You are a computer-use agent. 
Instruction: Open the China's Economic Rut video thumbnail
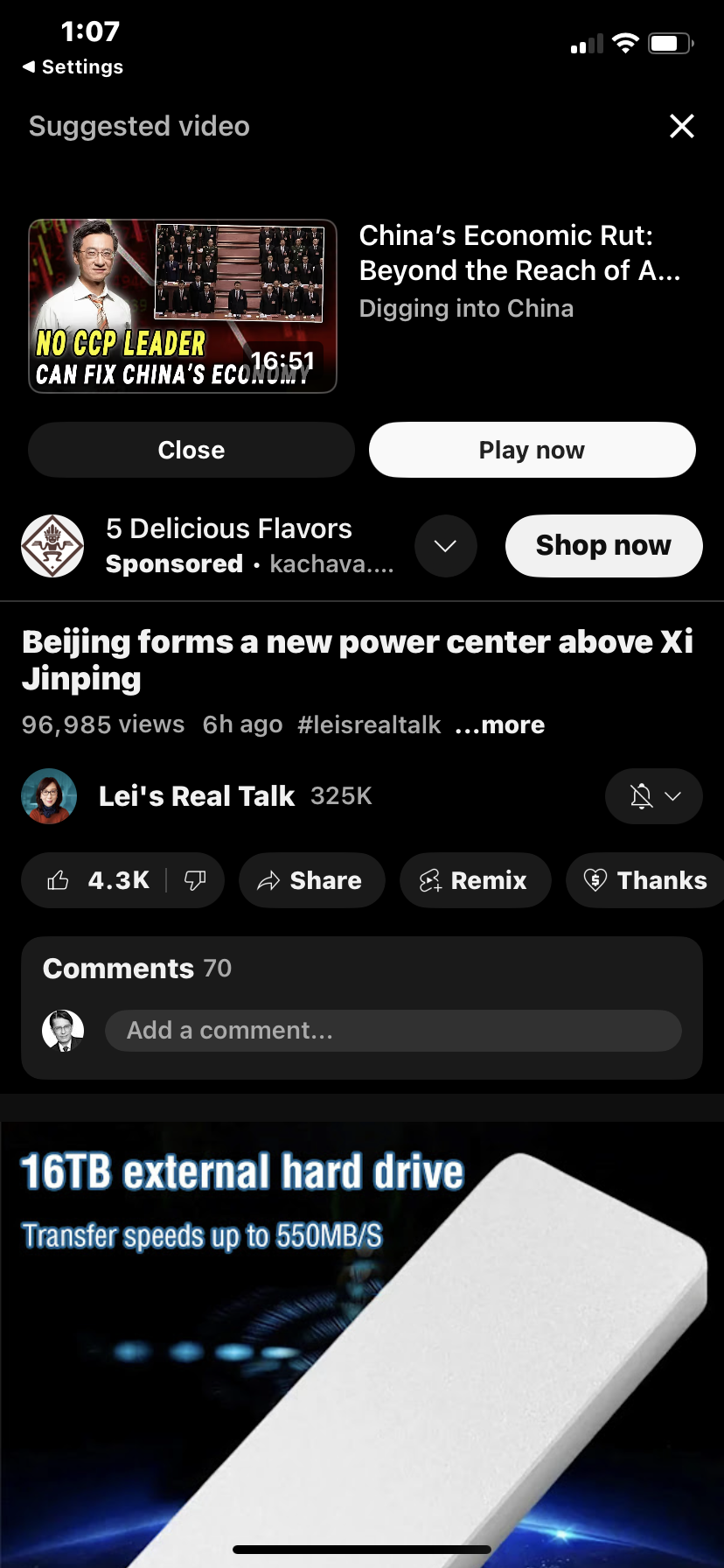(183, 305)
